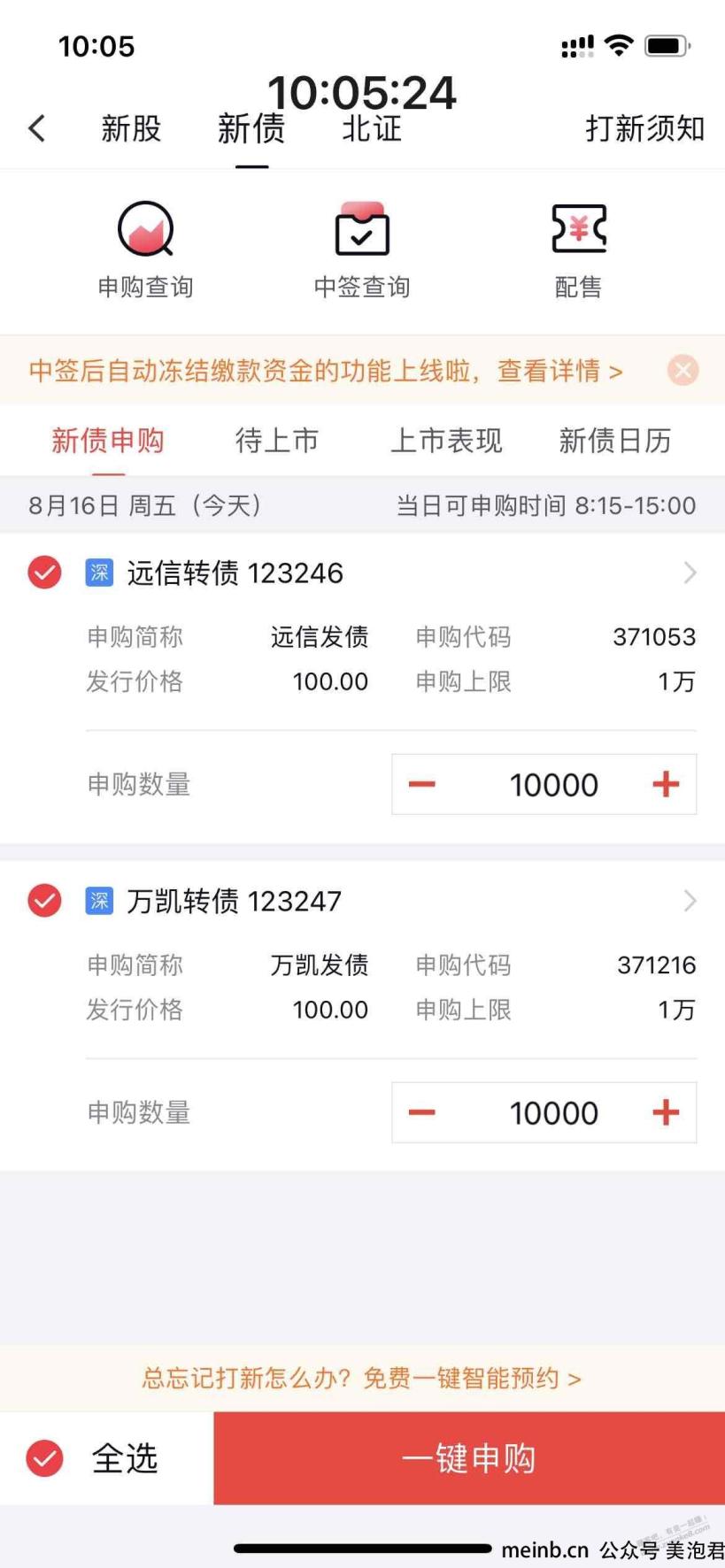Screen dimensions: 725x1568
Task: Open 配售
Action: tap(579, 250)
